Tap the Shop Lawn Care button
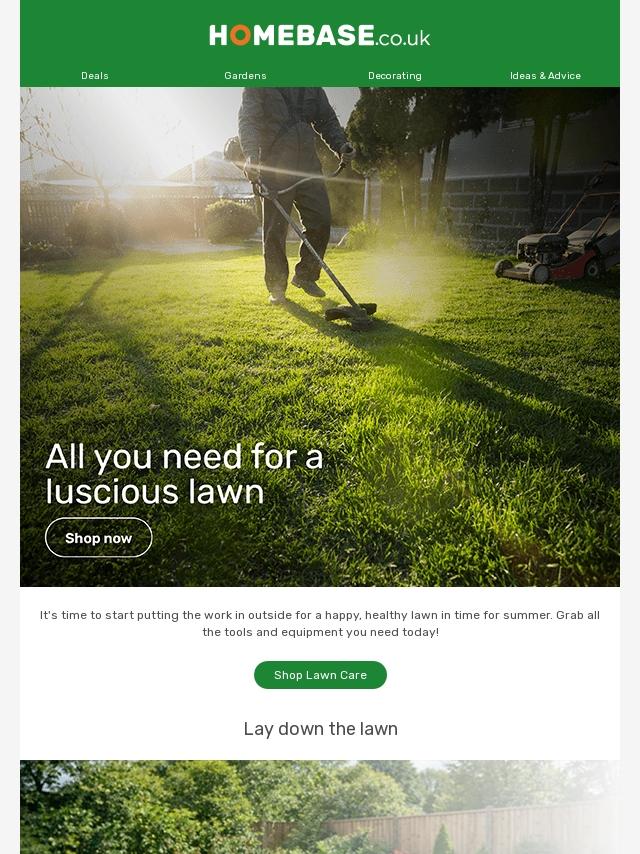Viewport: 640px width, 854px height. click(320, 675)
